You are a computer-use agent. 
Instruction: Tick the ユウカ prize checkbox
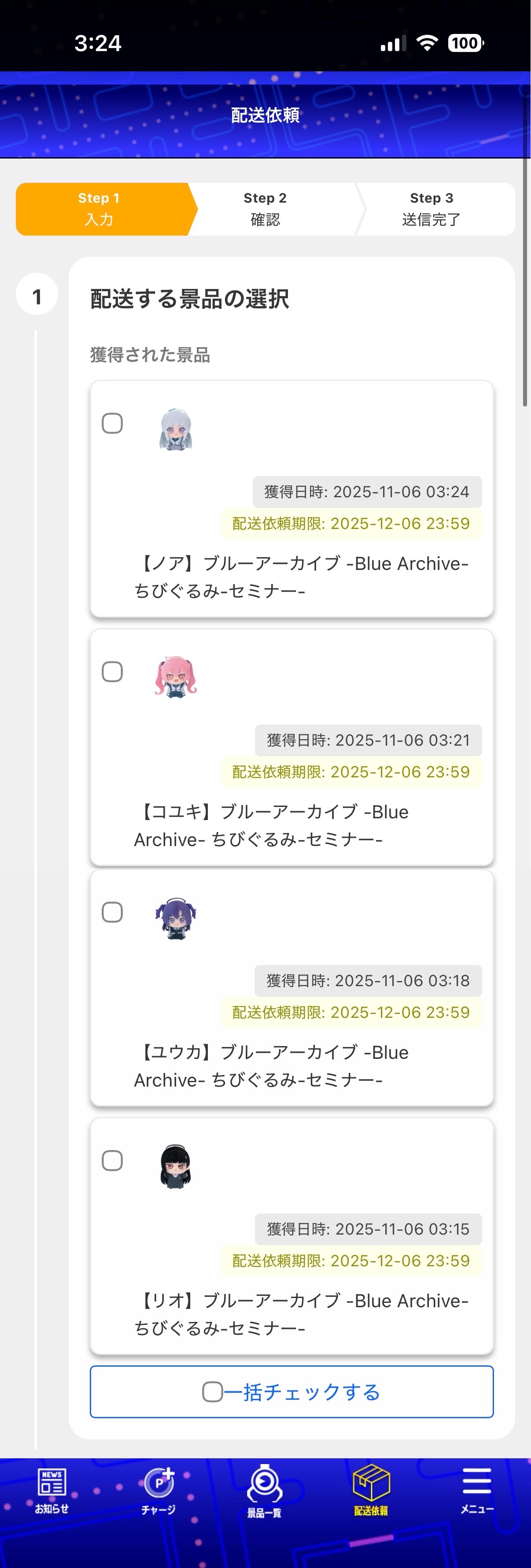[x=112, y=912]
